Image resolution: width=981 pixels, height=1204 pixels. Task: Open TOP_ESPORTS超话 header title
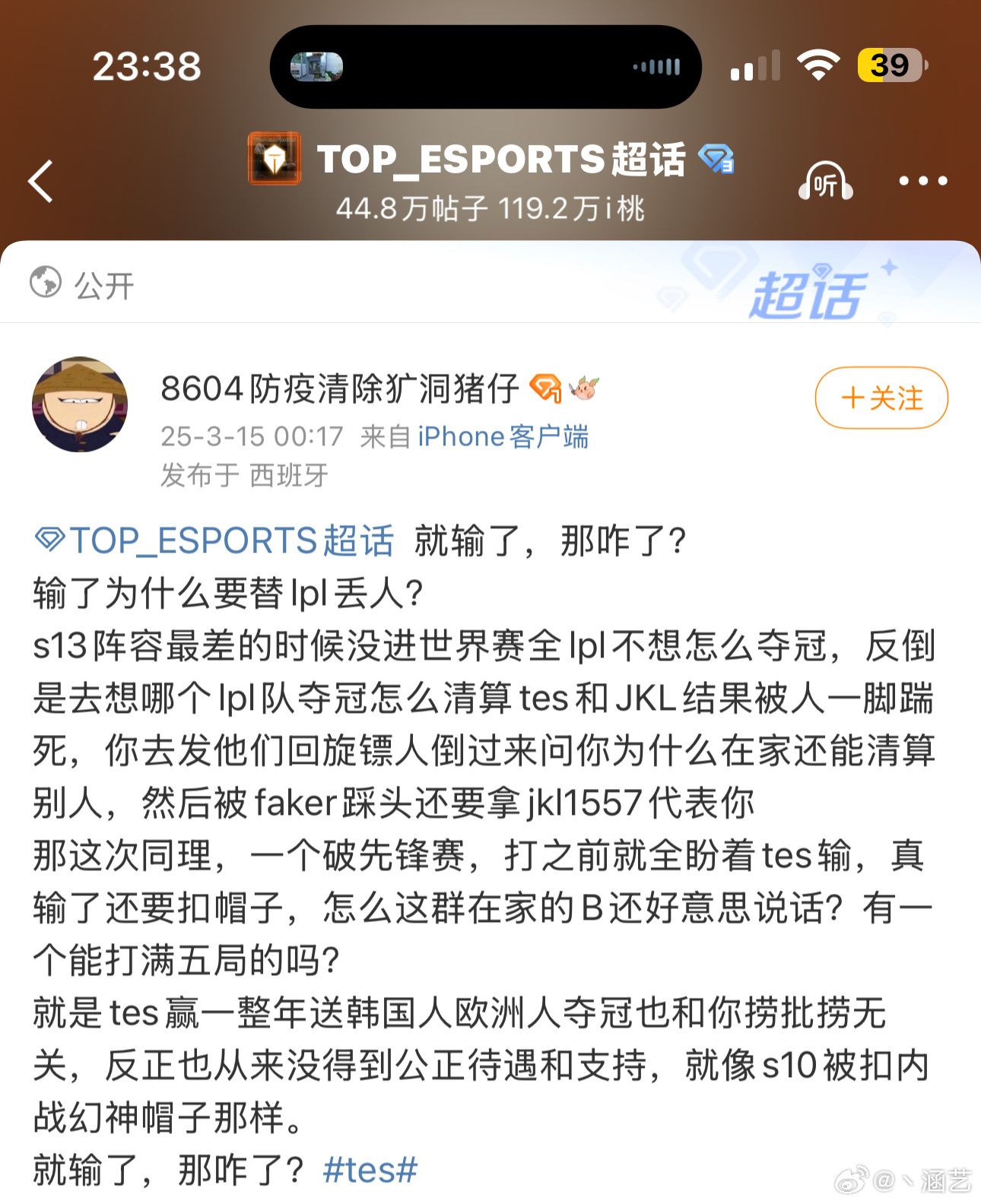tap(500, 160)
